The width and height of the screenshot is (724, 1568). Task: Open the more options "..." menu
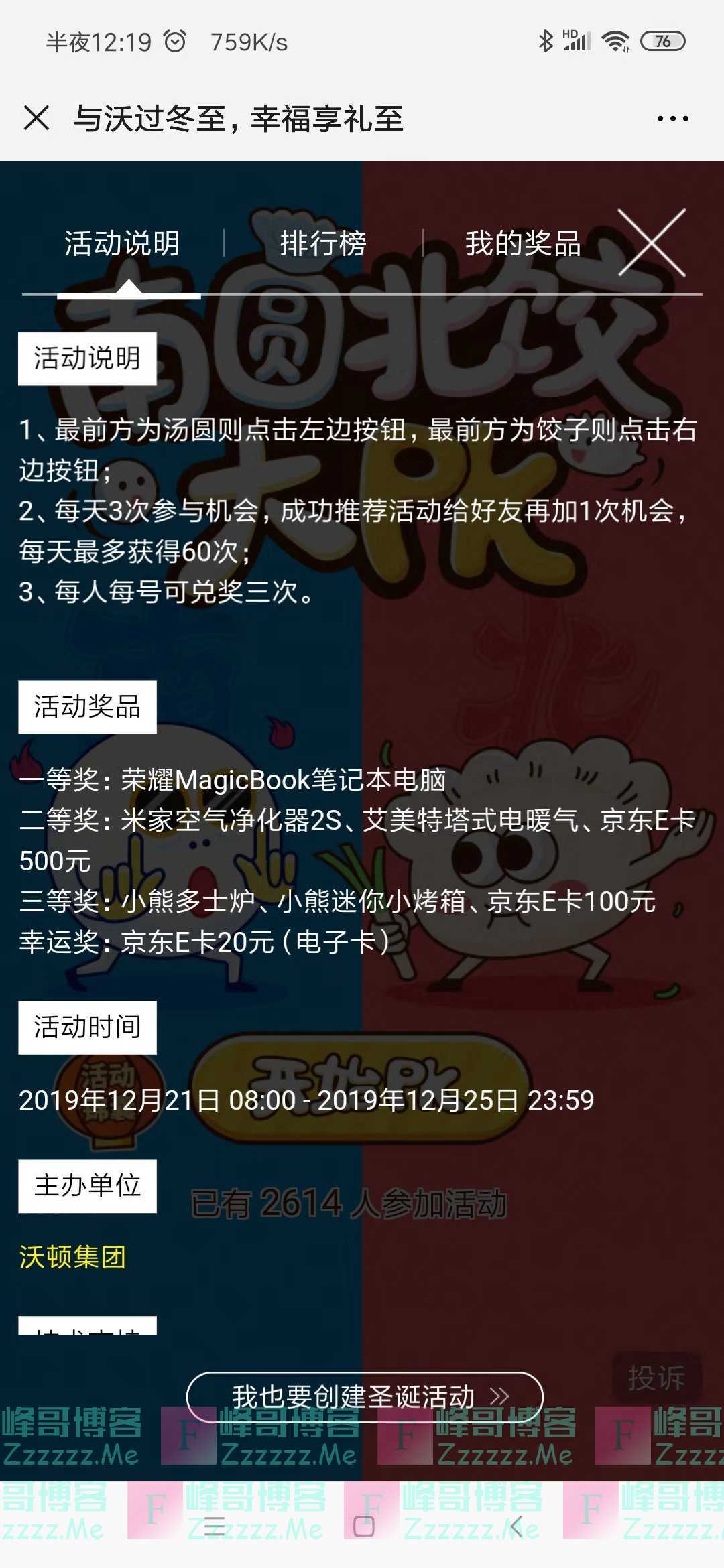pyautogui.click(x=673, y=117)
